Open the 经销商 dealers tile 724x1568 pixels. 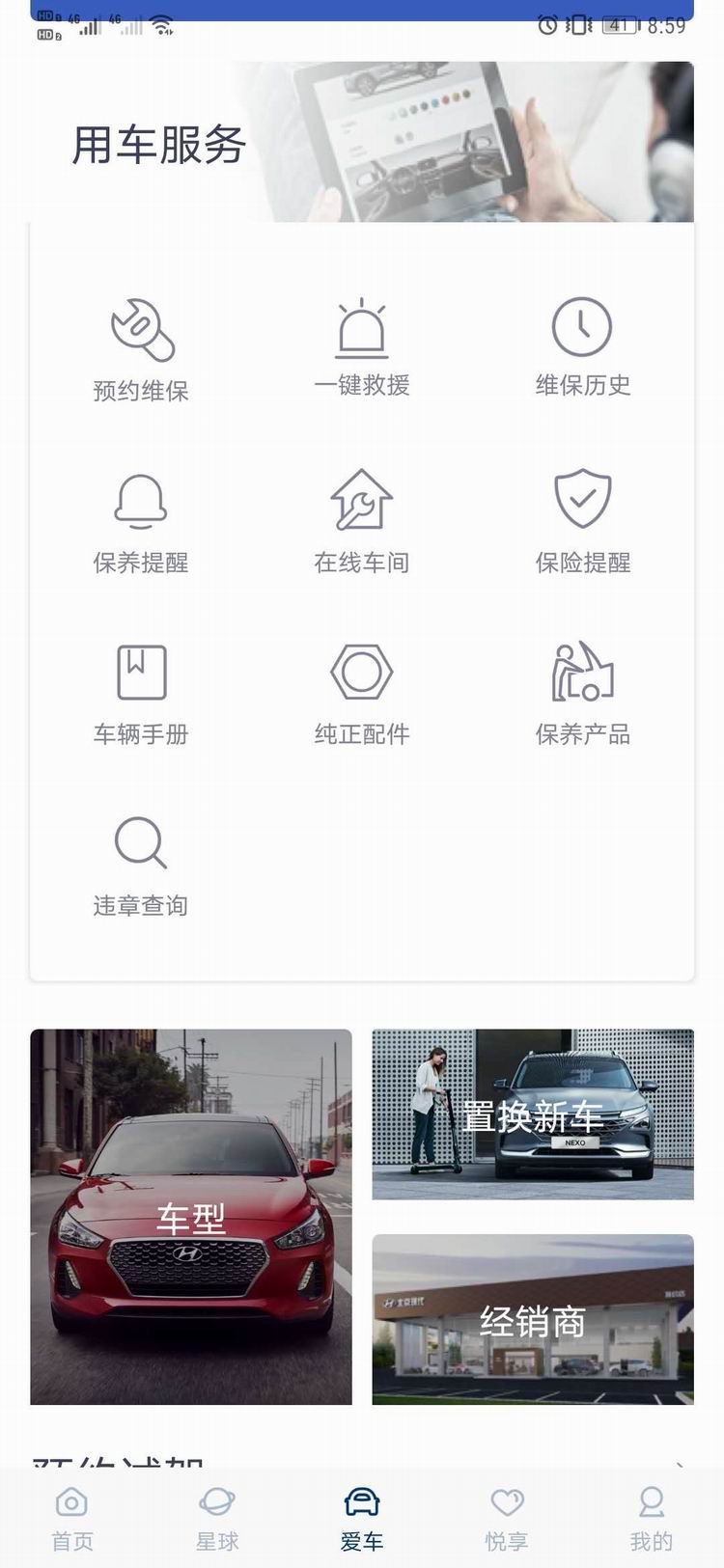point(533,1319)
